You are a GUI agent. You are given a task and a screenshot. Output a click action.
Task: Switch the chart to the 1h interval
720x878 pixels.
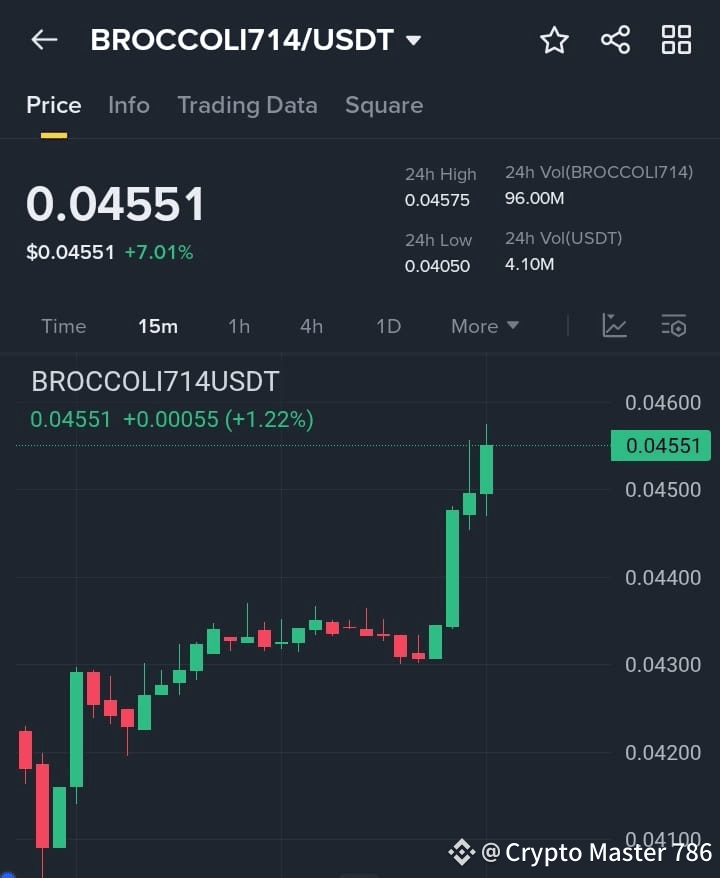(x=239, y=326)
